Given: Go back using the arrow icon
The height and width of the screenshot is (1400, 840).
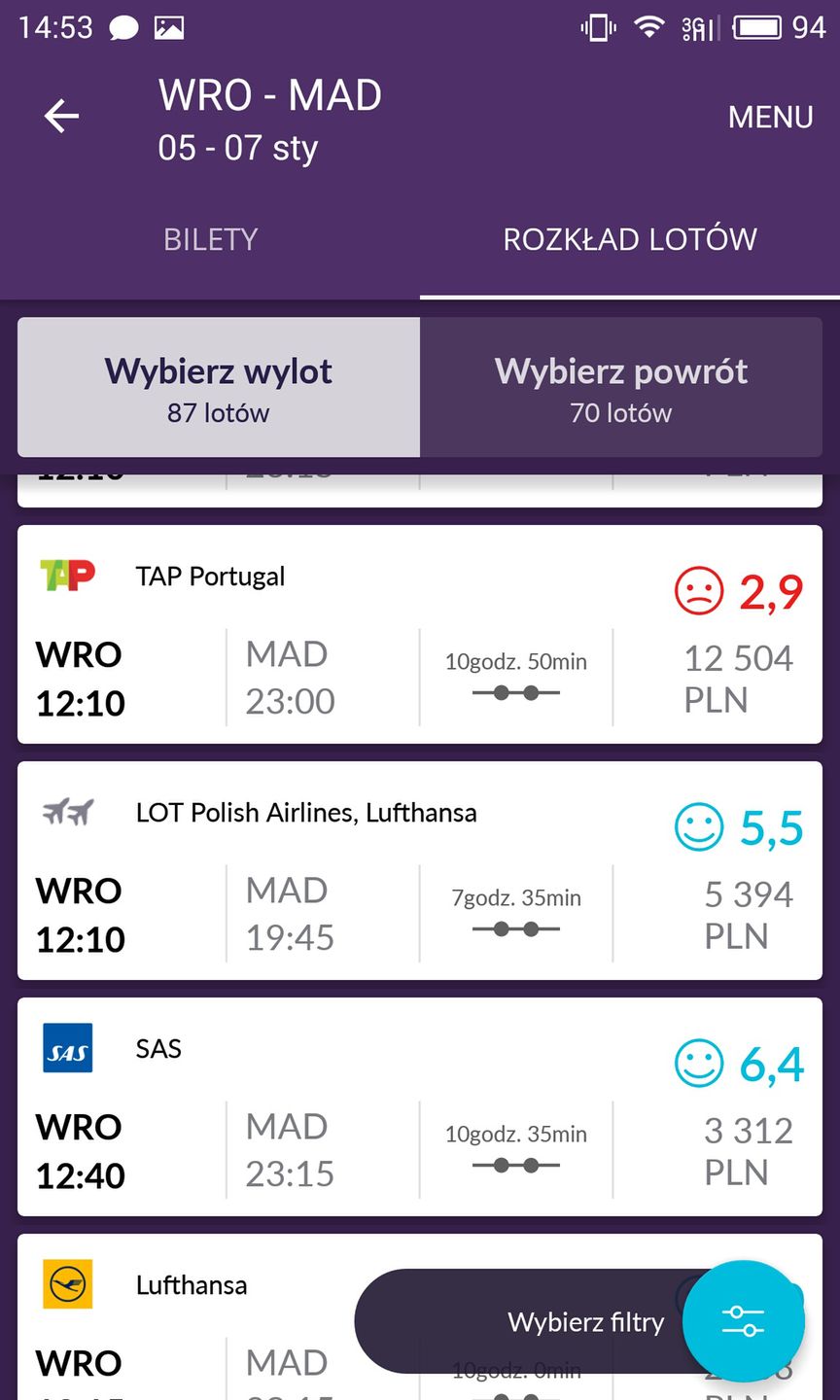Looking at the screenshot, I should 61,117.
